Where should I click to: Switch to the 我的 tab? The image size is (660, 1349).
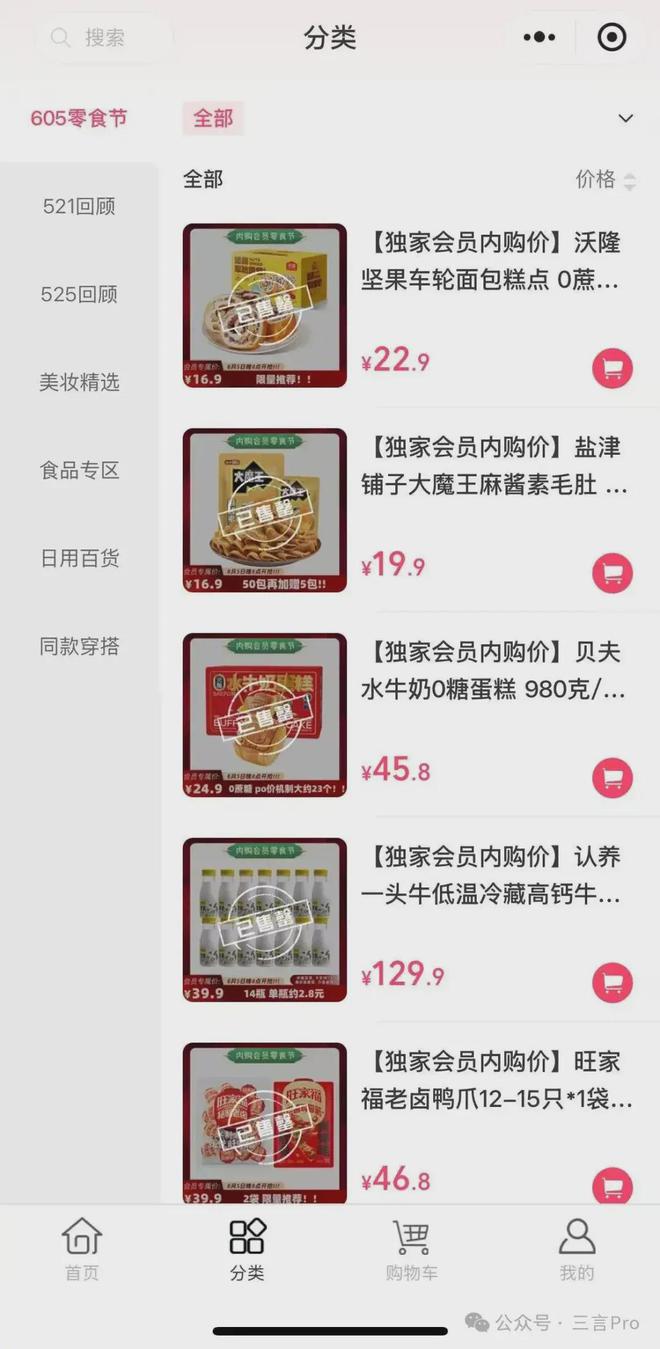(x=576, y=1248)
